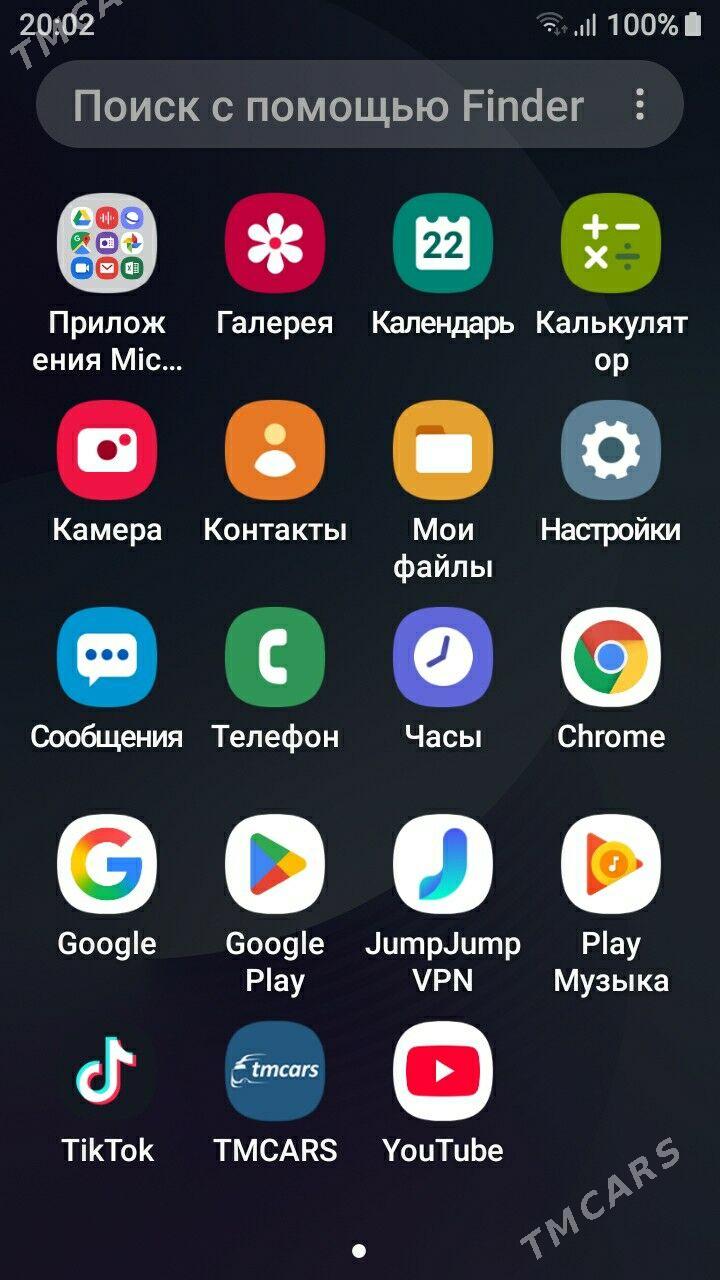Tap the Finder search field
The height and width of the screenshot is (1280, 720).
(330, 105)
